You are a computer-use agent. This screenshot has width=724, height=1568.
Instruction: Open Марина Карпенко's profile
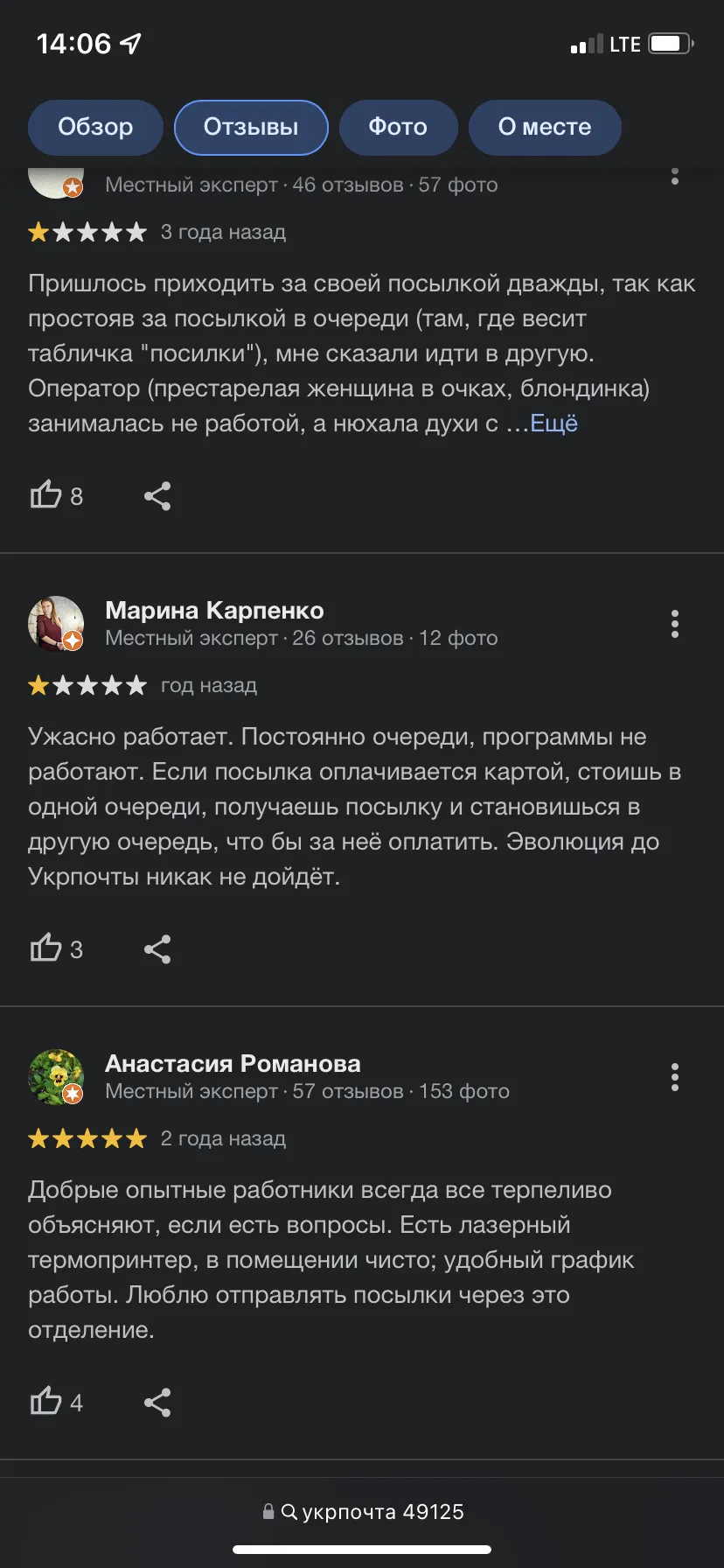click(x=214, y=610)
